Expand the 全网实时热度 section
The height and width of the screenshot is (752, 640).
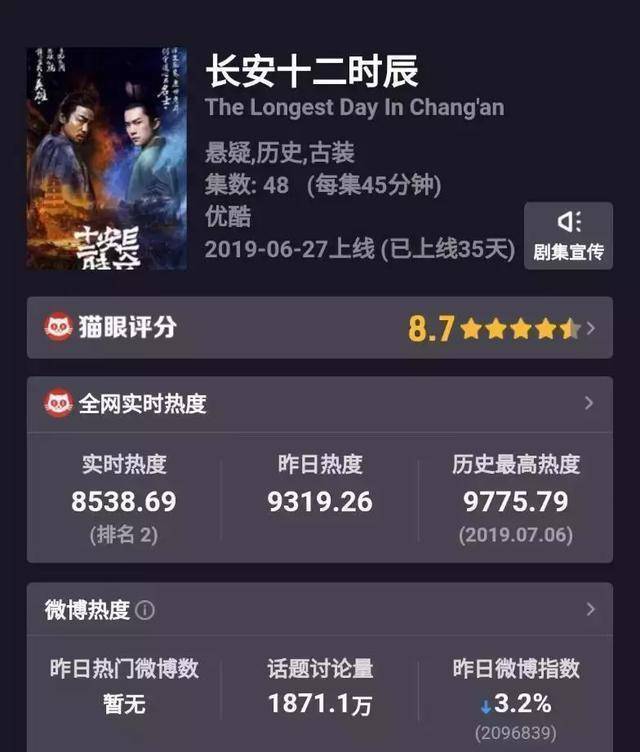click(x=589, y=404)
